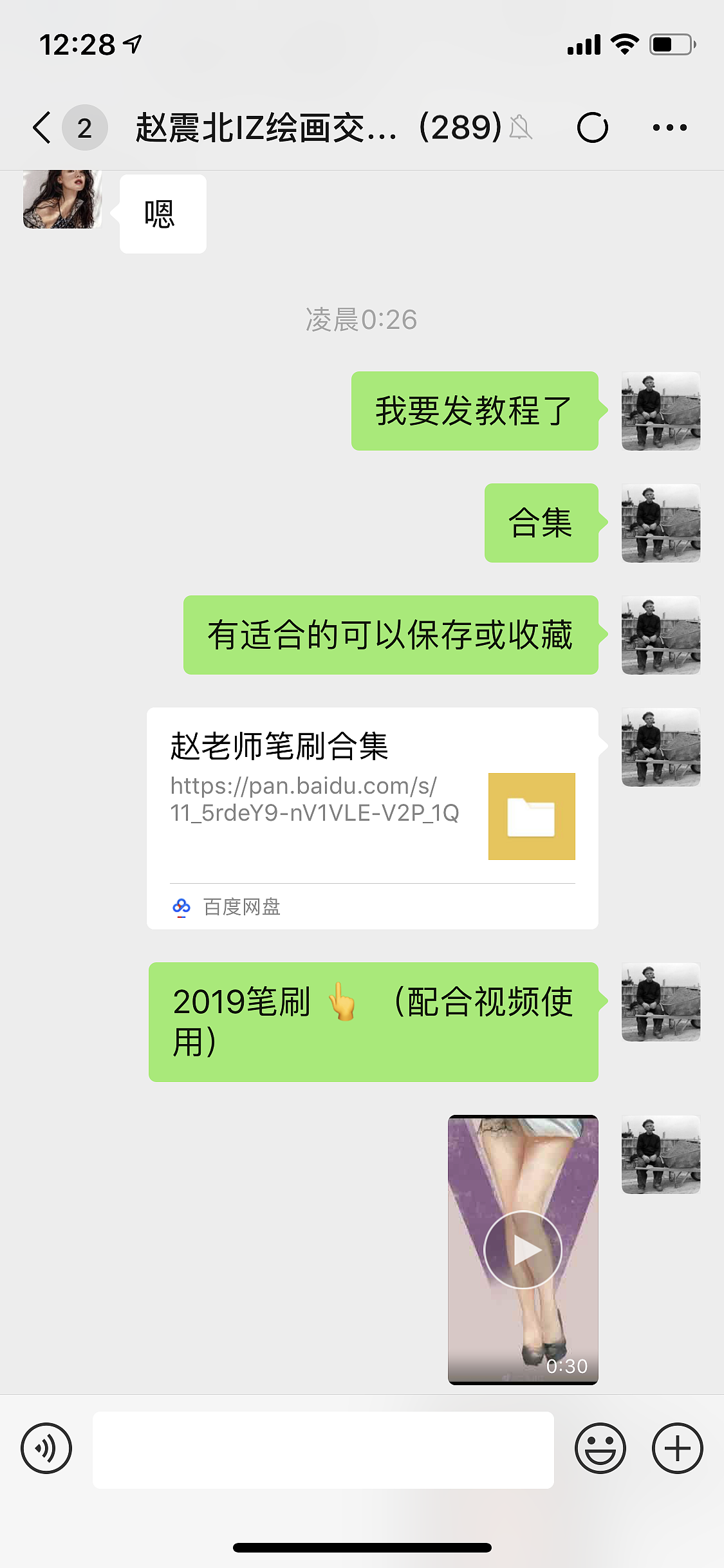Switch to voice message input
724x1568 pixels.
[46, 1448]
